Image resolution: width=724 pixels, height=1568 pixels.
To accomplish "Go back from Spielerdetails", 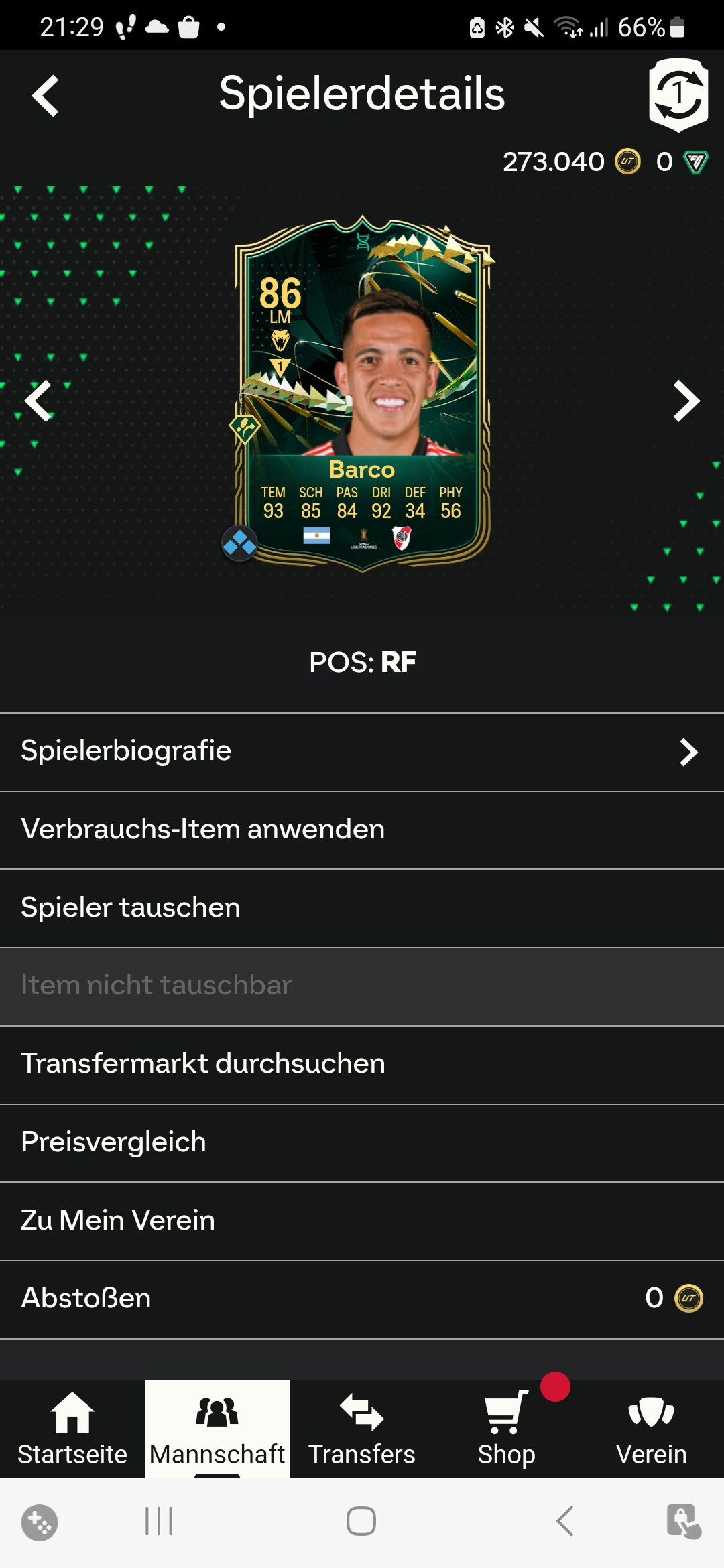I will [x=46, y=96].
